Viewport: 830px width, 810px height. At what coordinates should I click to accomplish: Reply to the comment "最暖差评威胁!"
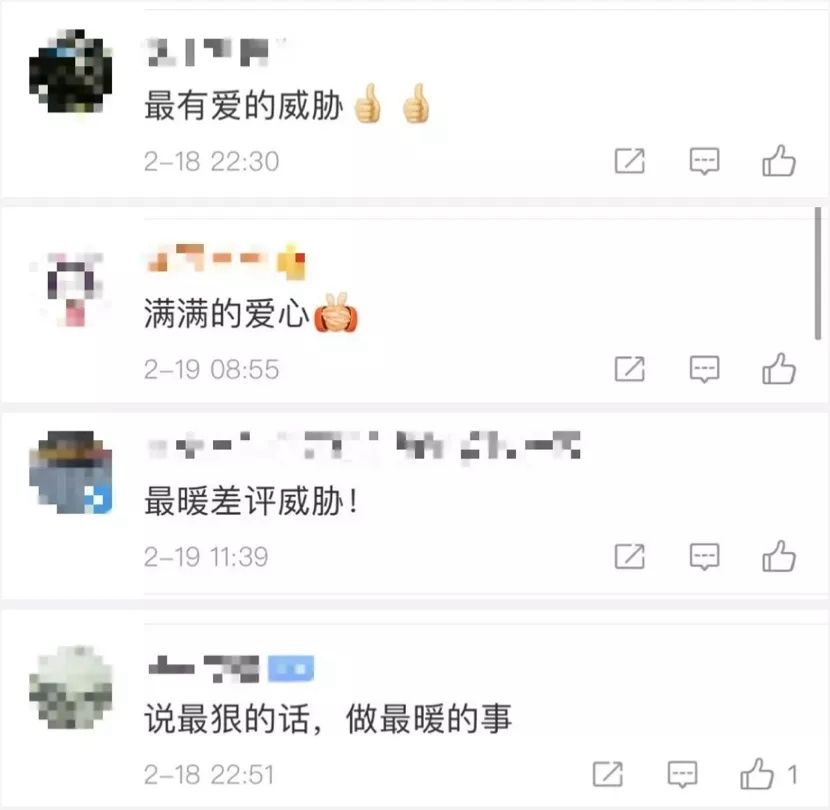point(704,556)
